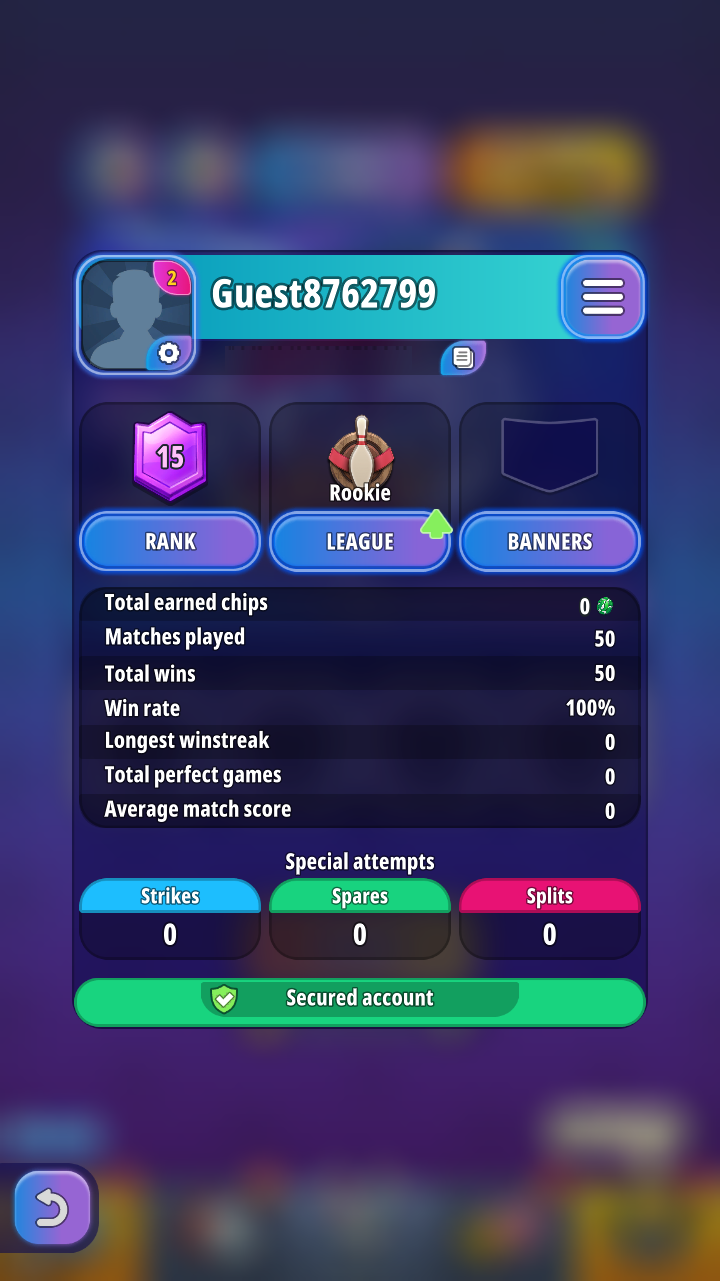Open avatar settings gear icon
This screenshot has height=1281, width=720.
(x=169, y=353)
